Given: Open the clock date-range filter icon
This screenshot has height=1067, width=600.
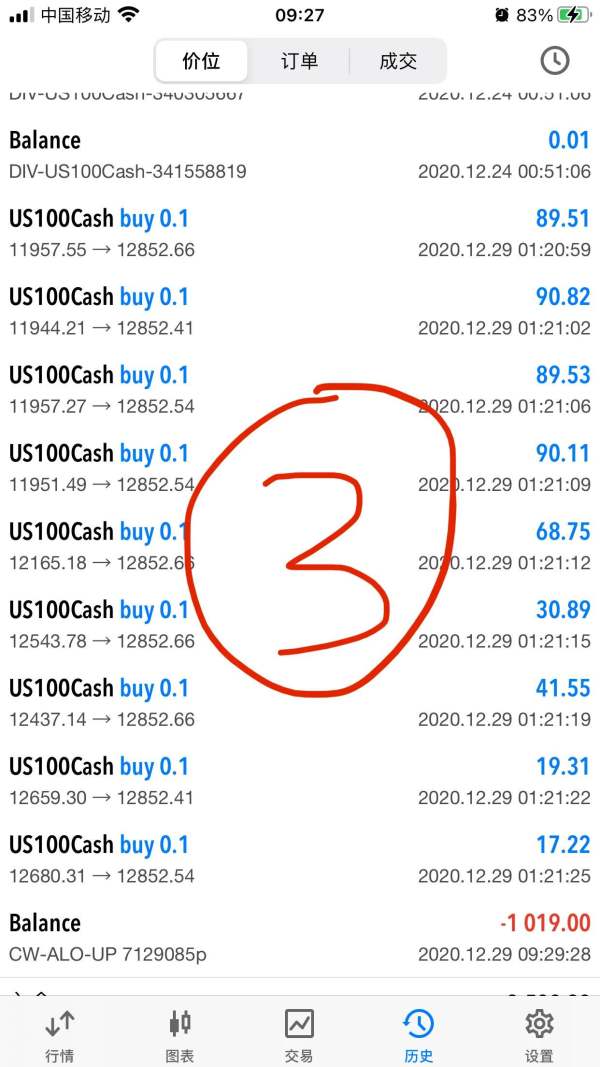Looking at the screenshot, I should 554,61.
